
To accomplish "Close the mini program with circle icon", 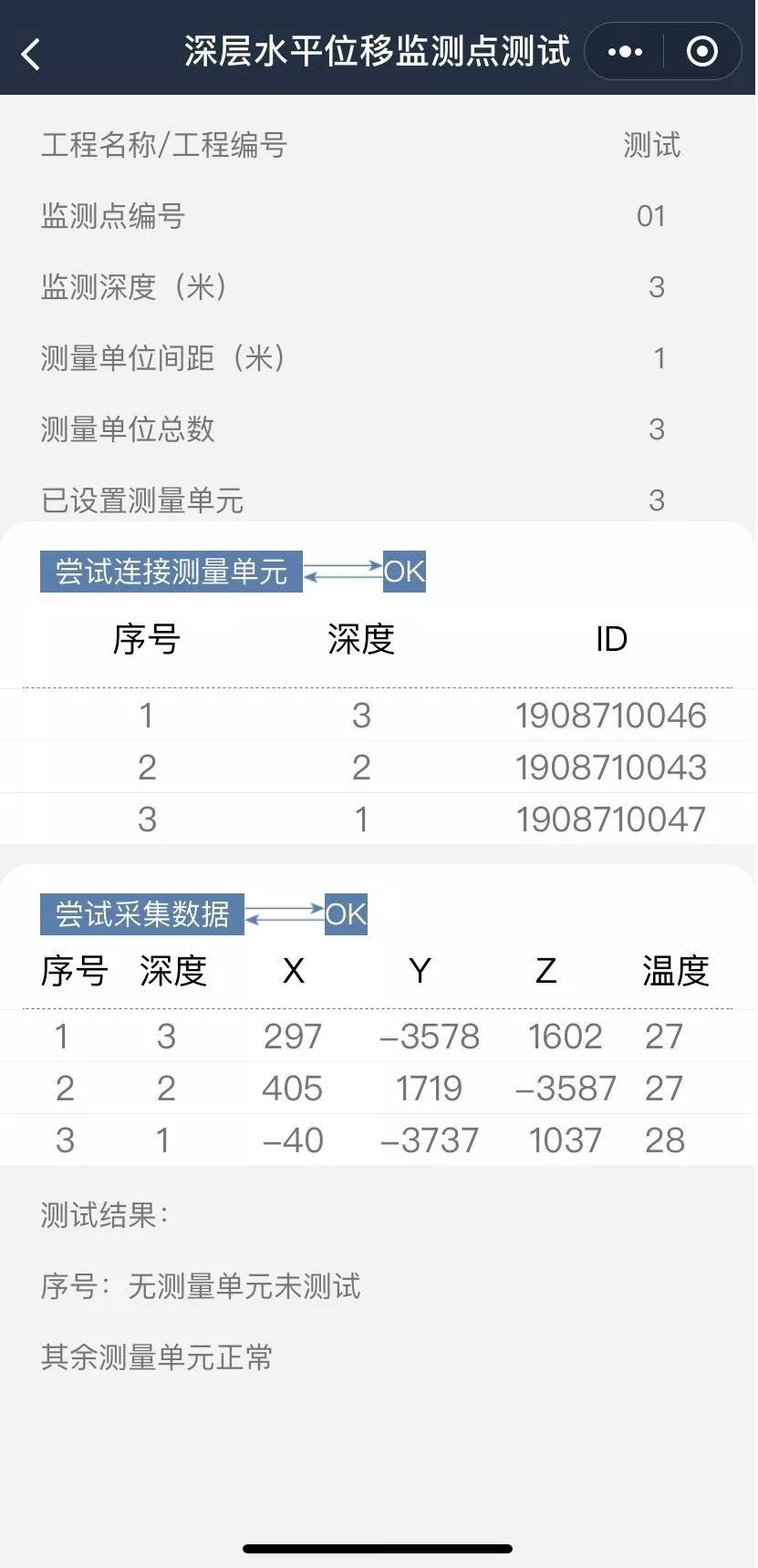I will point(701,52).
